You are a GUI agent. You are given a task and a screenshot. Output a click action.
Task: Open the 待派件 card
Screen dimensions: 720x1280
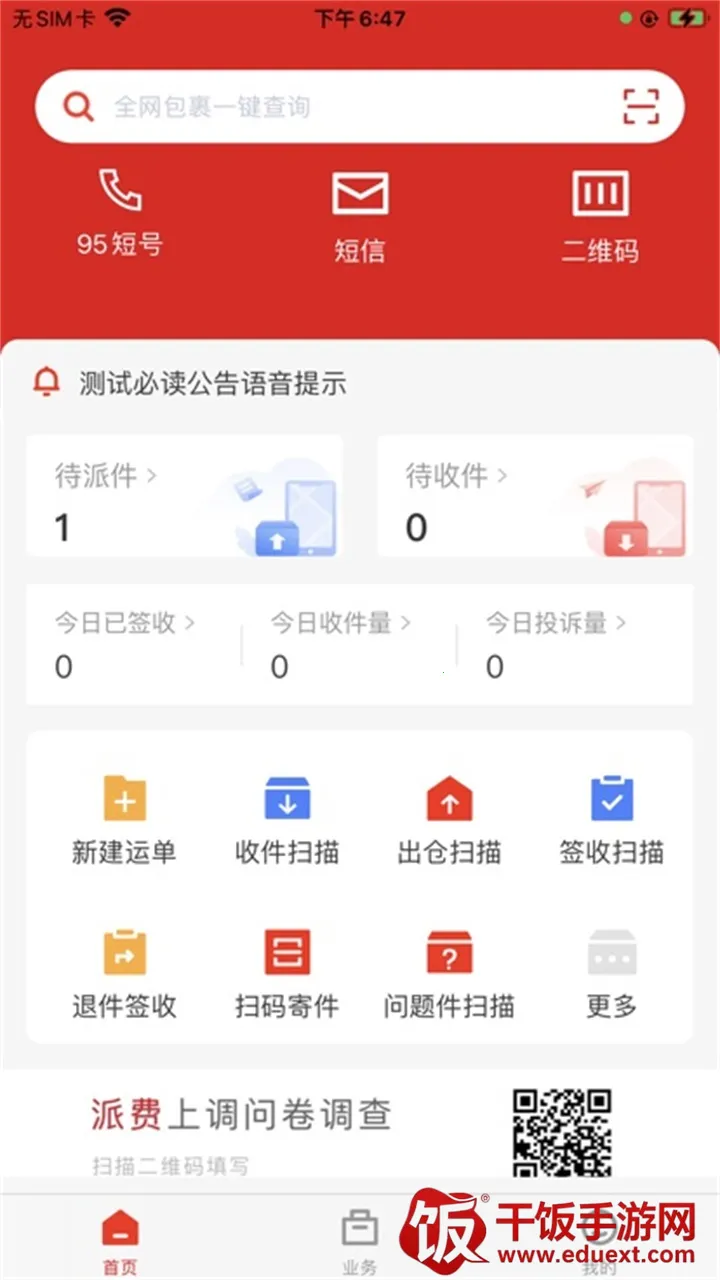[x=185, y=496]
